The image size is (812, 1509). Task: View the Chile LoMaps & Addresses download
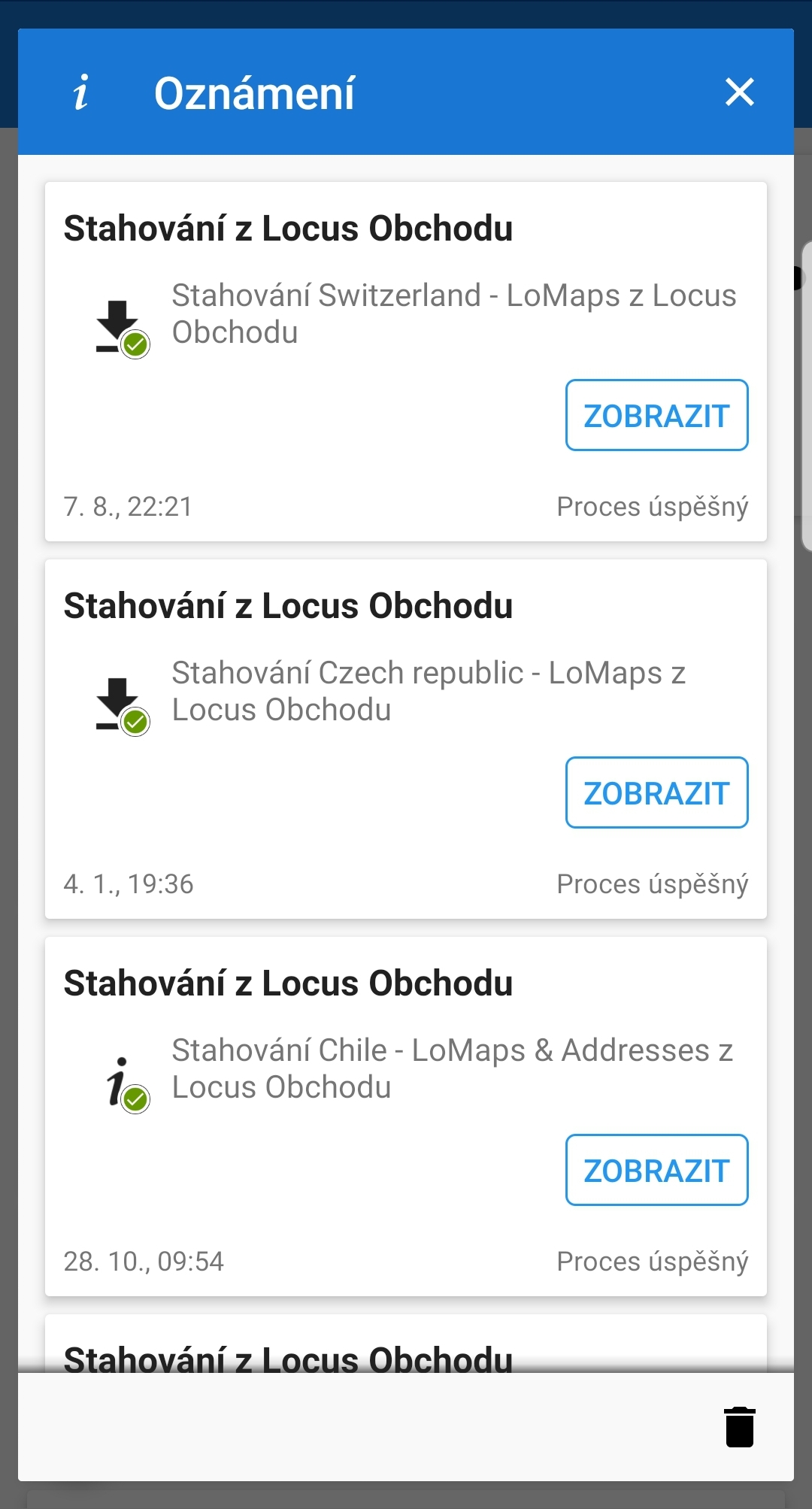tap(656, 1170)
